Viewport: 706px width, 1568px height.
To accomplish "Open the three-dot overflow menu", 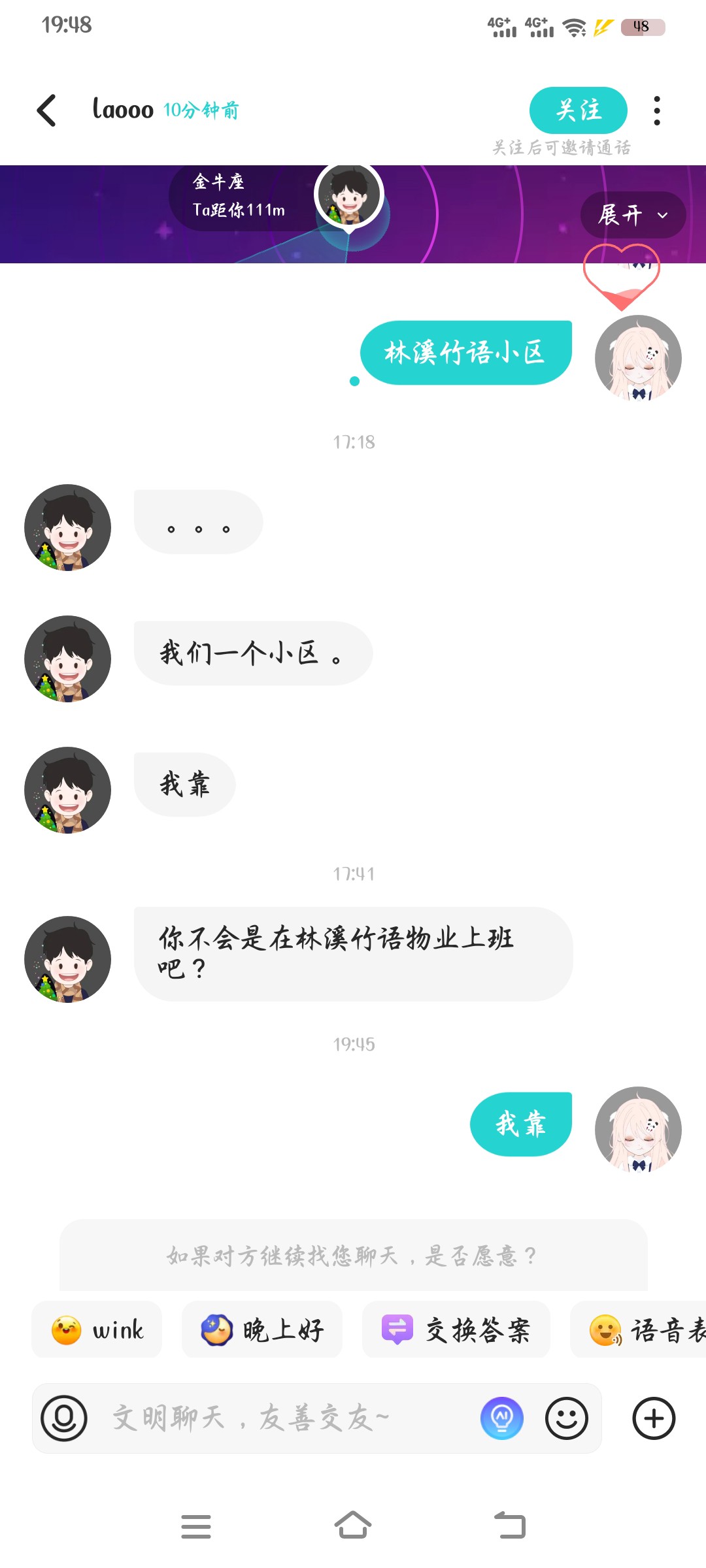I will 657,110.
